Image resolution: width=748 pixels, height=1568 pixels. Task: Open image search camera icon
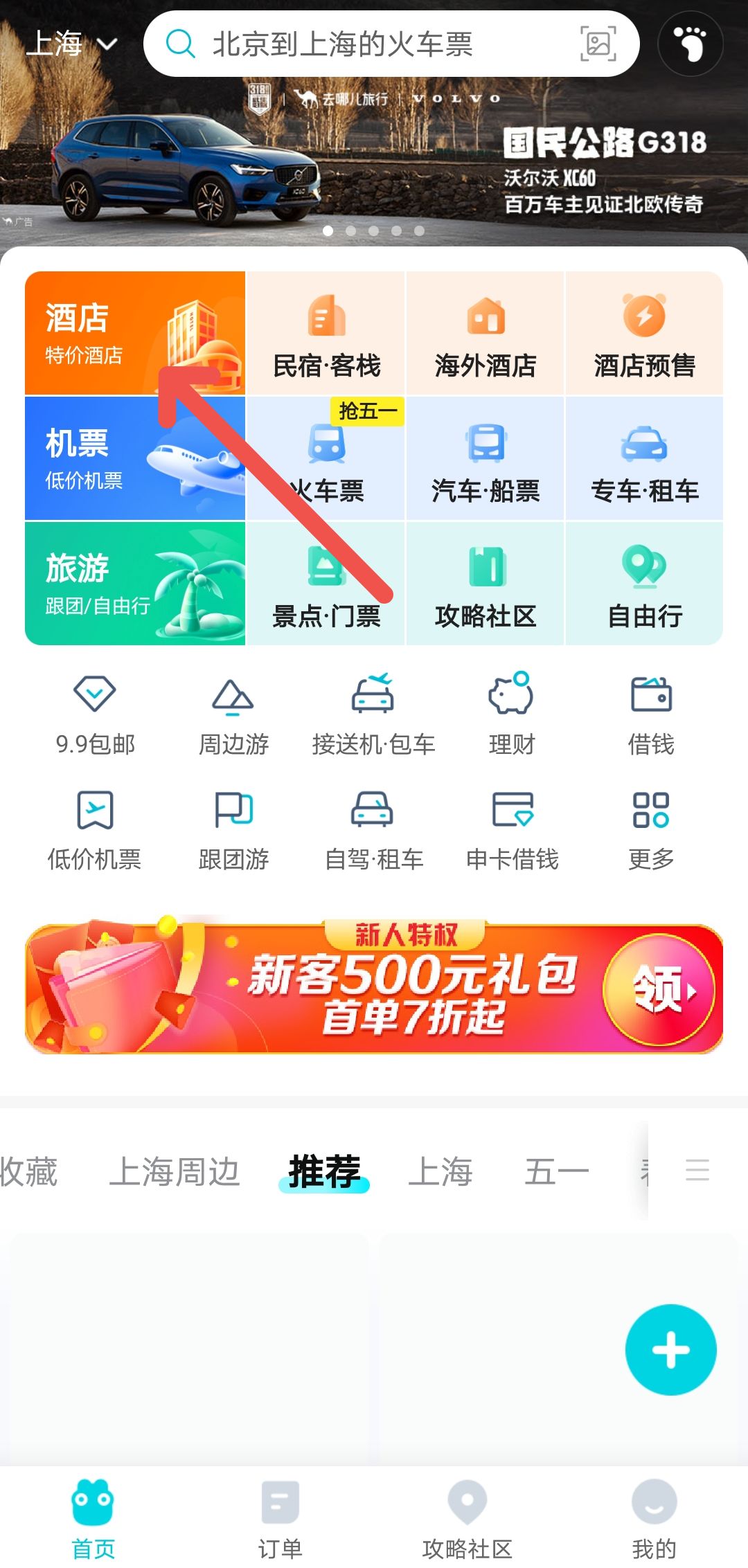click(x=598, y=44)
